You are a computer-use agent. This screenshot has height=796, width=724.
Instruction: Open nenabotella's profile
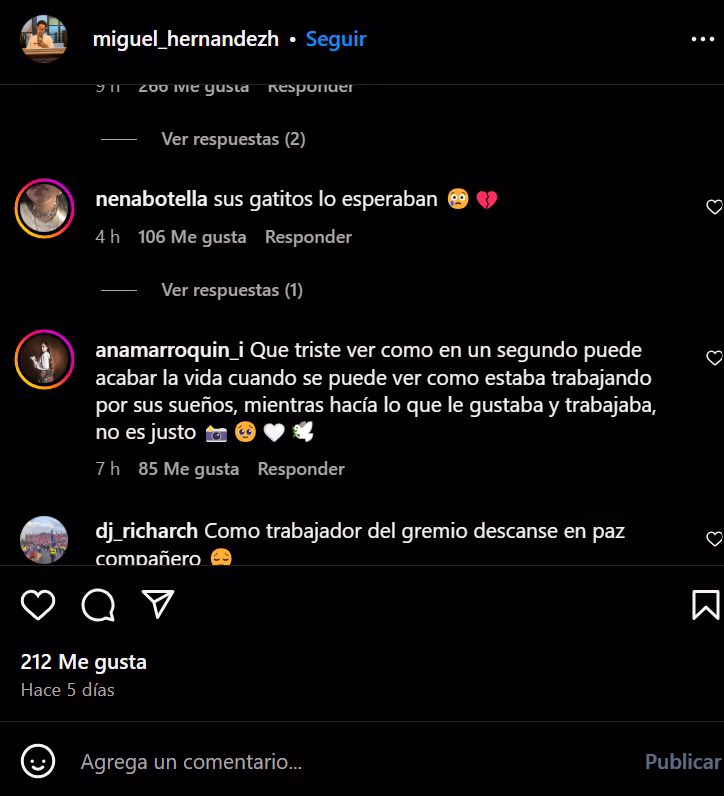pos(151,199)
